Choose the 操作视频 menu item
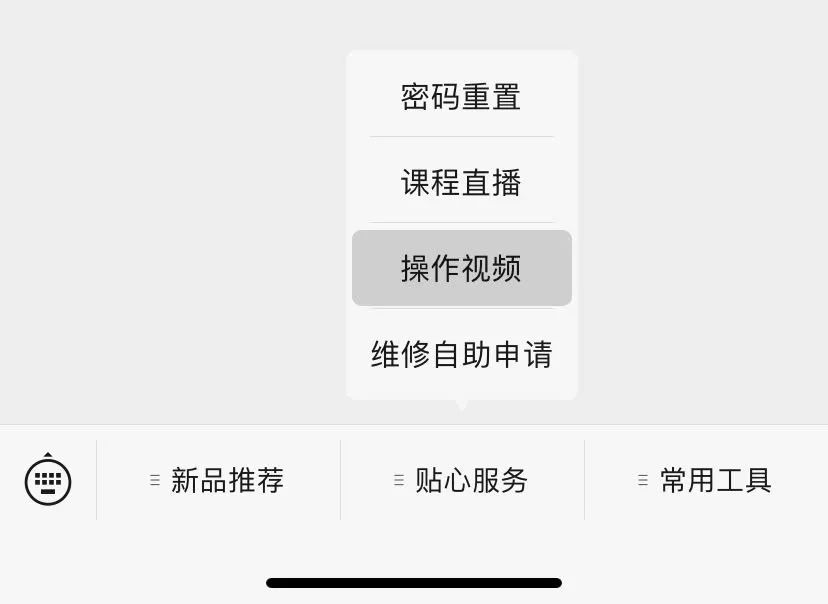 coord(461,268)
